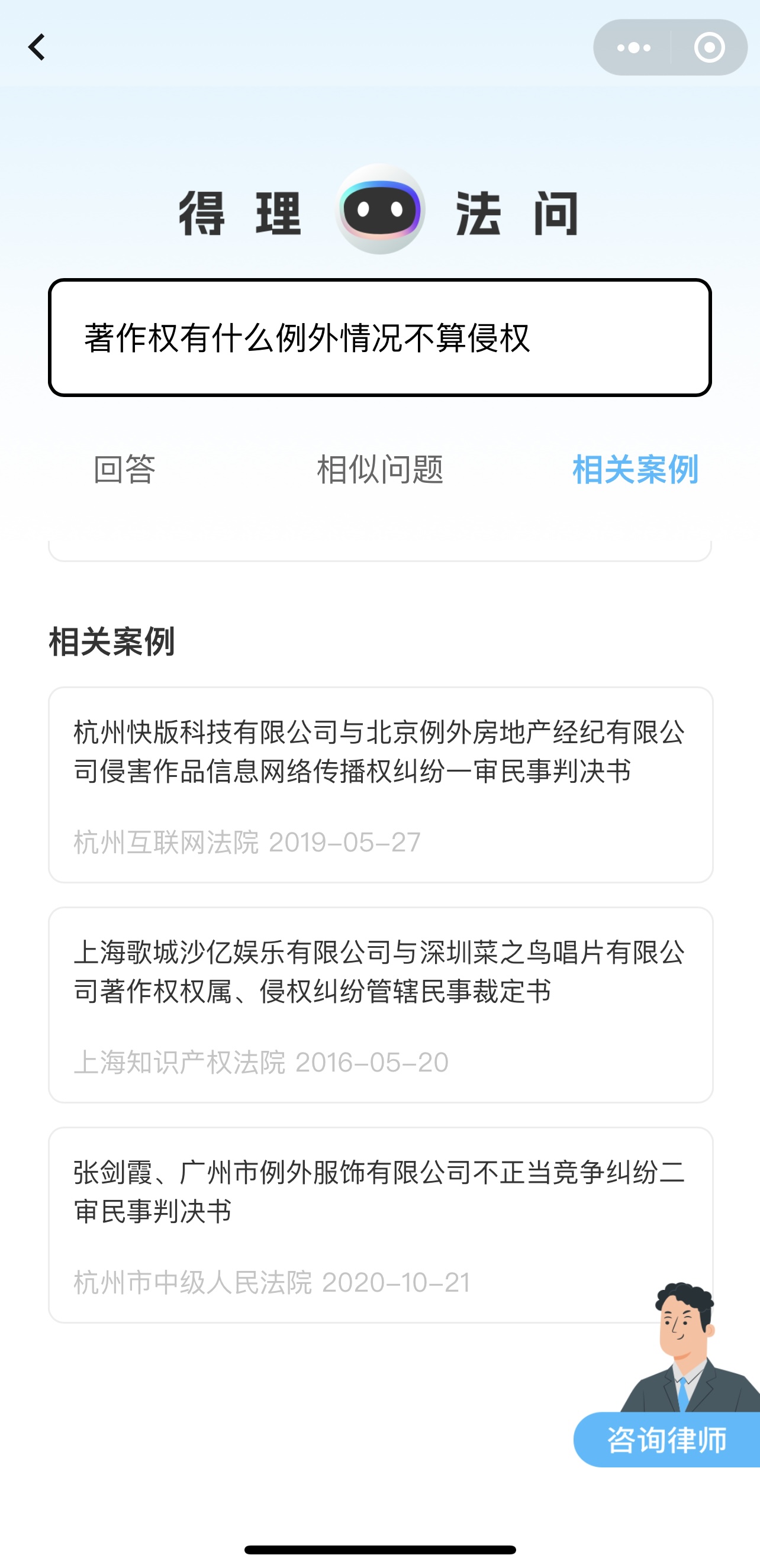Screen dimensions: 760x1568
Task: Select the 相关案例 tab
Action: pos(635,470)
